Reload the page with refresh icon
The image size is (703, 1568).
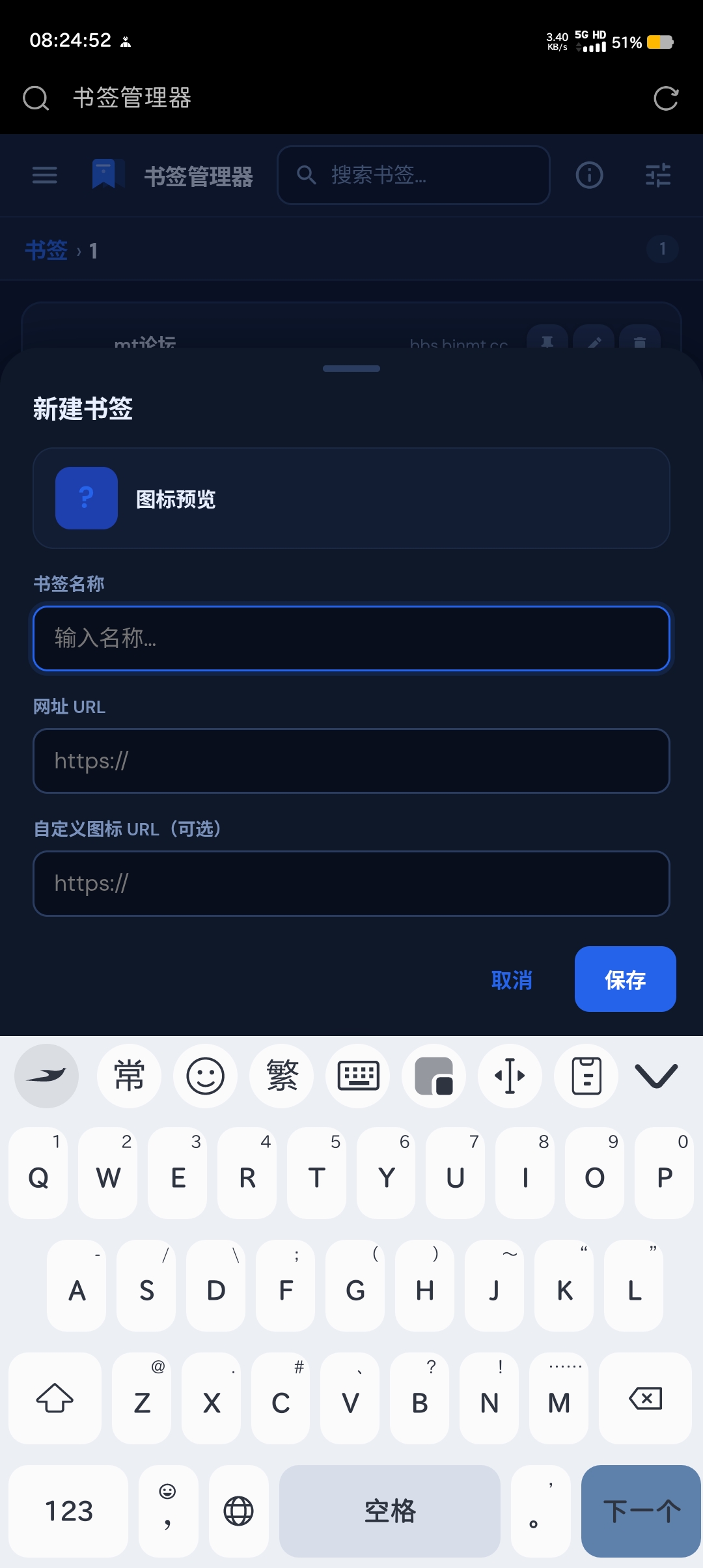(x=666, y=98)
